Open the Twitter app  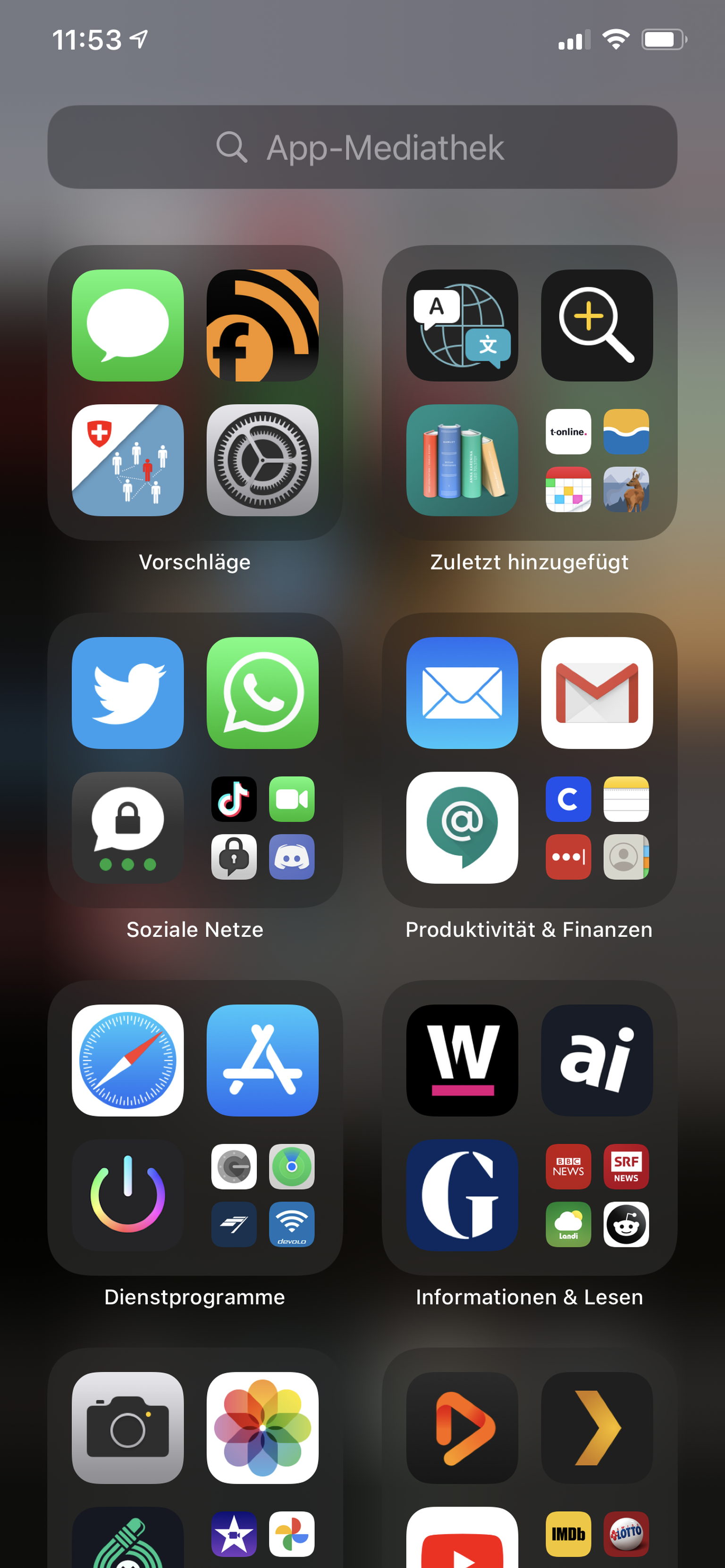click(x=127, y=692)
